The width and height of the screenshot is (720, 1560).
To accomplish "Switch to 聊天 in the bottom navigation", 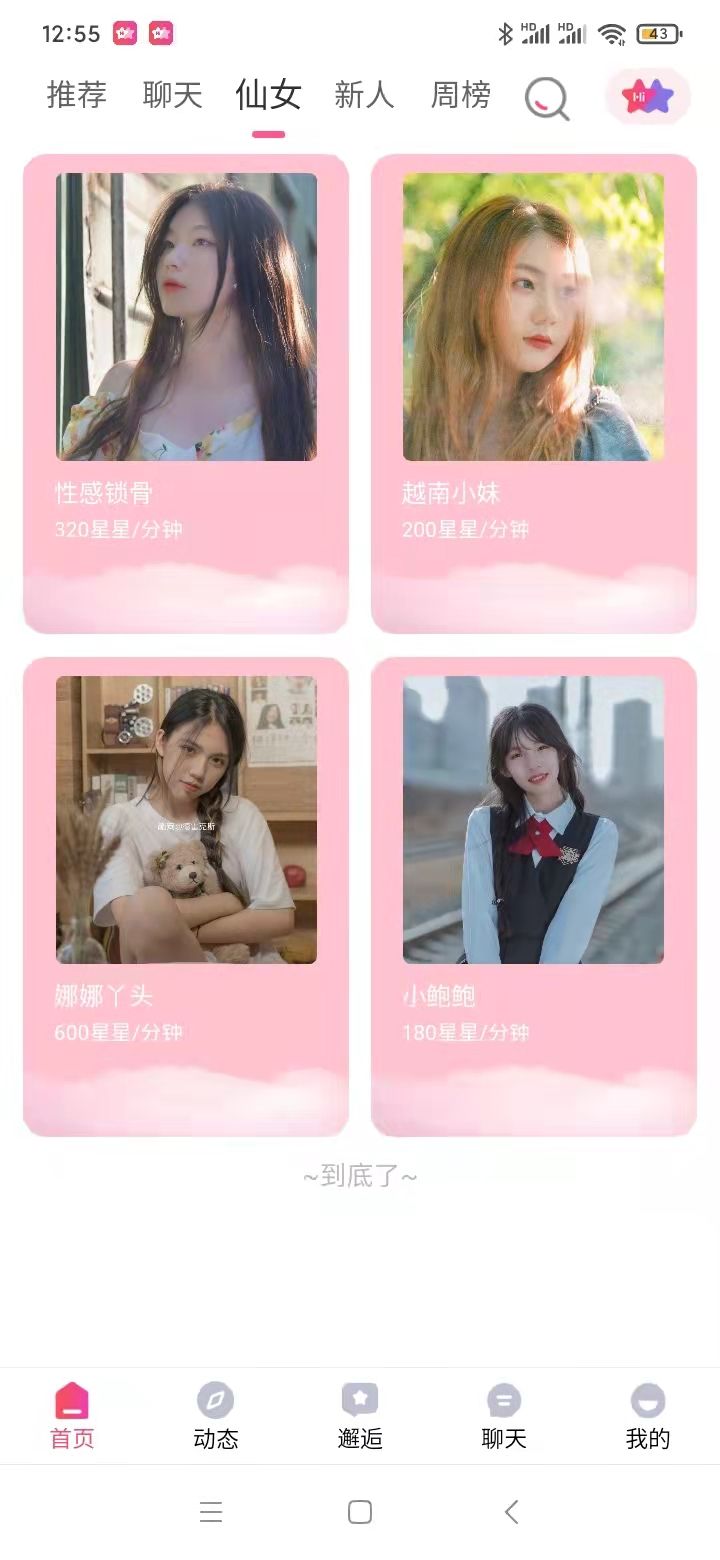I will pyautogui.click(x=504, y=1416).
